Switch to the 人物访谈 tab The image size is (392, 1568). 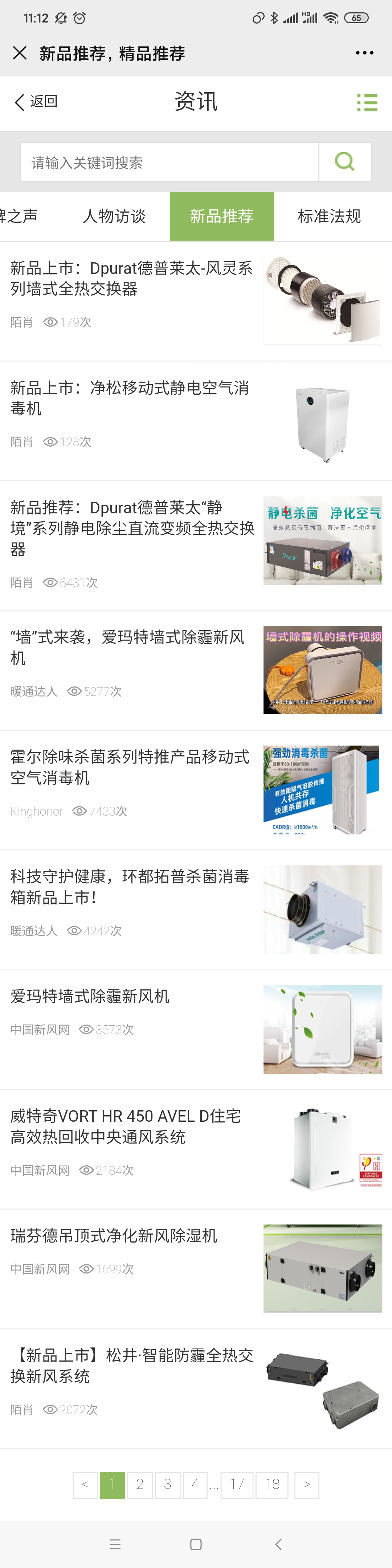(x=114, y=216)
